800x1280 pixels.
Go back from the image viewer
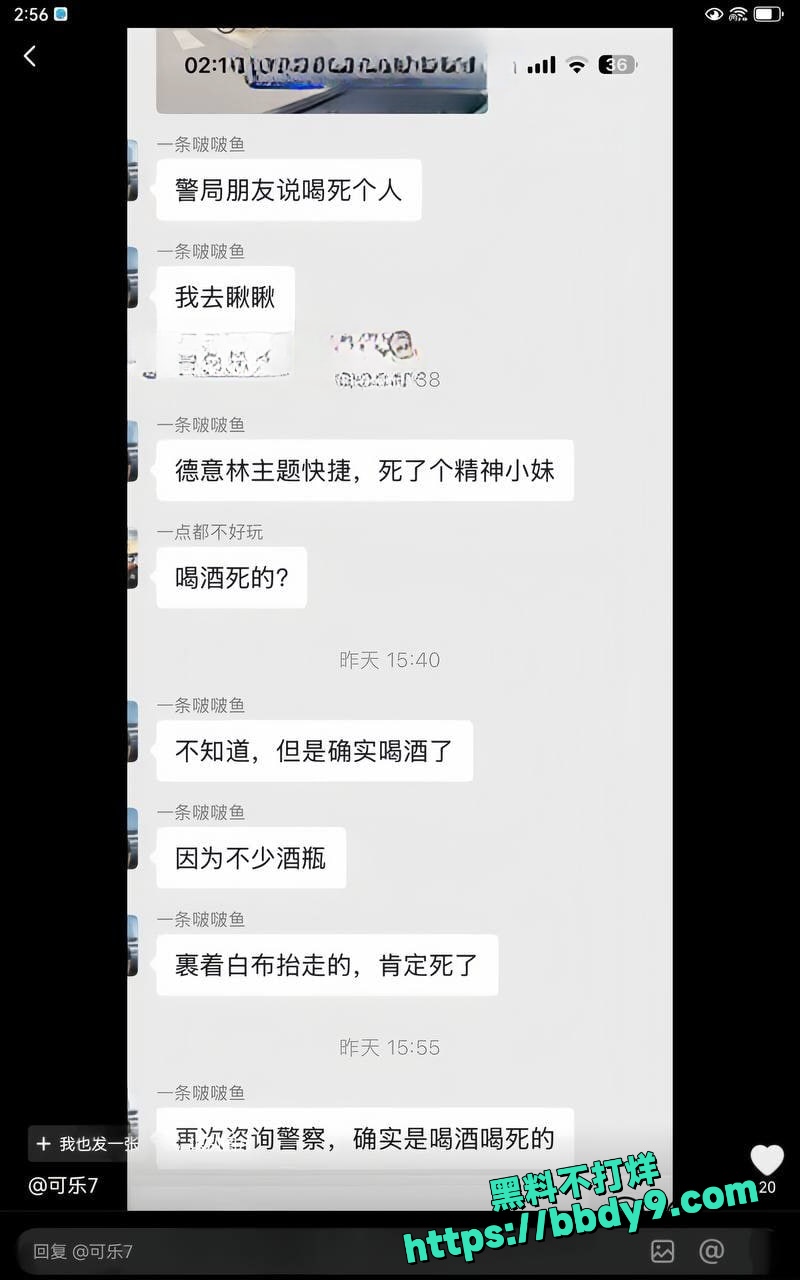(x=30, y=57)
